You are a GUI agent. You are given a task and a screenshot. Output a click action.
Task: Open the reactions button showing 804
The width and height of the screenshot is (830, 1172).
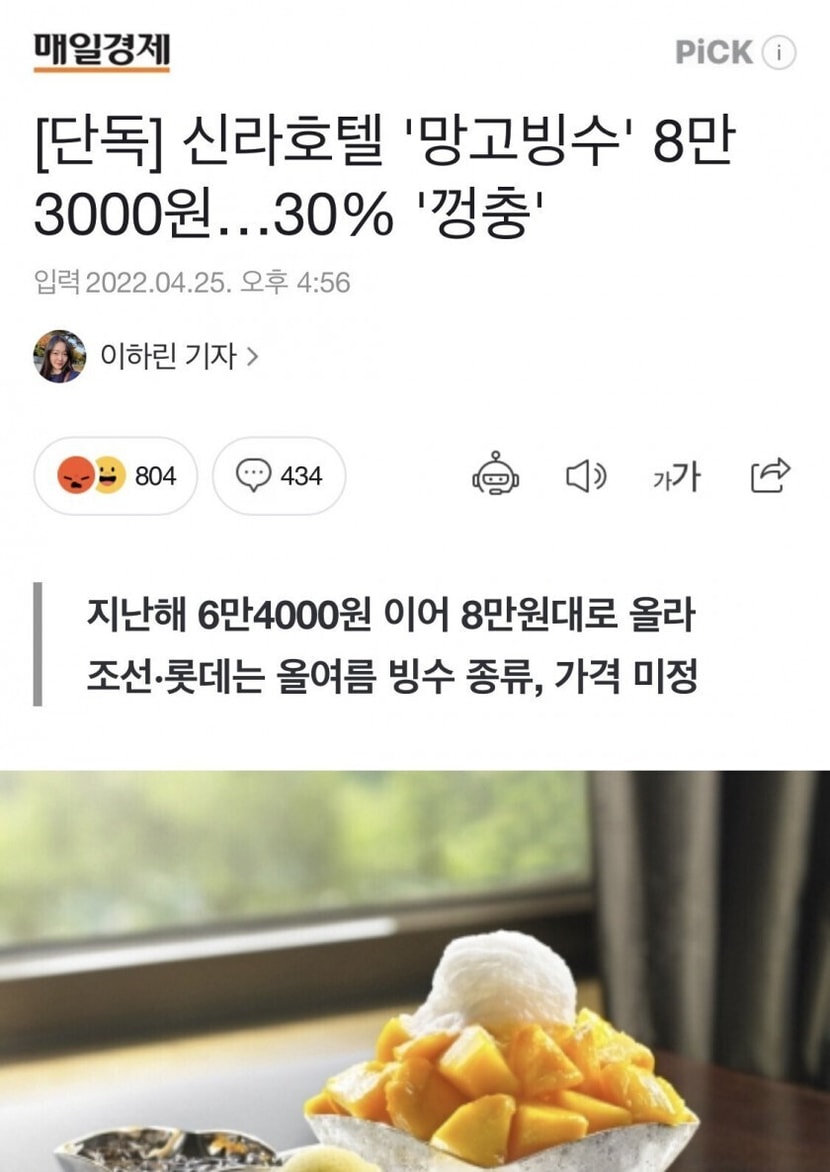tap(116, 476)
